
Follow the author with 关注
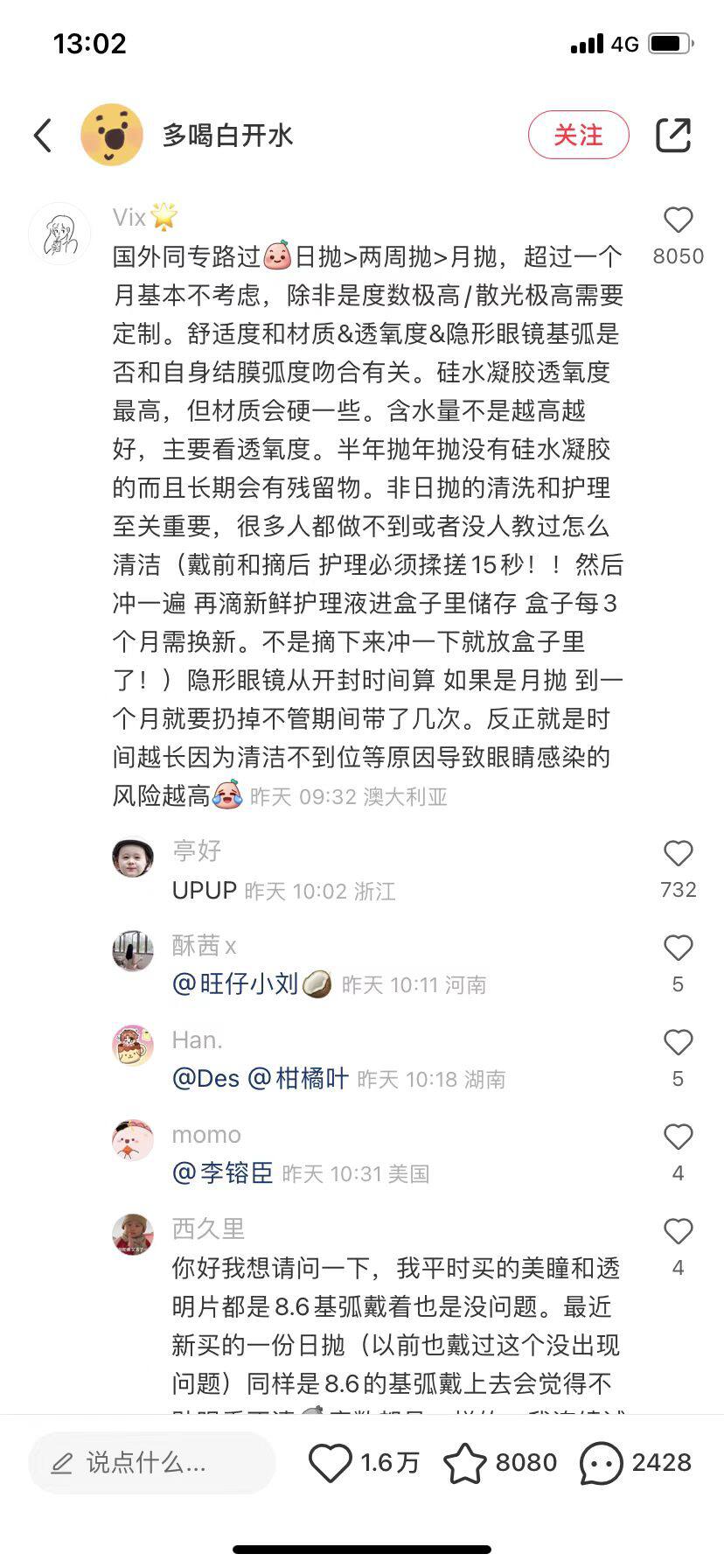[578, 136]
